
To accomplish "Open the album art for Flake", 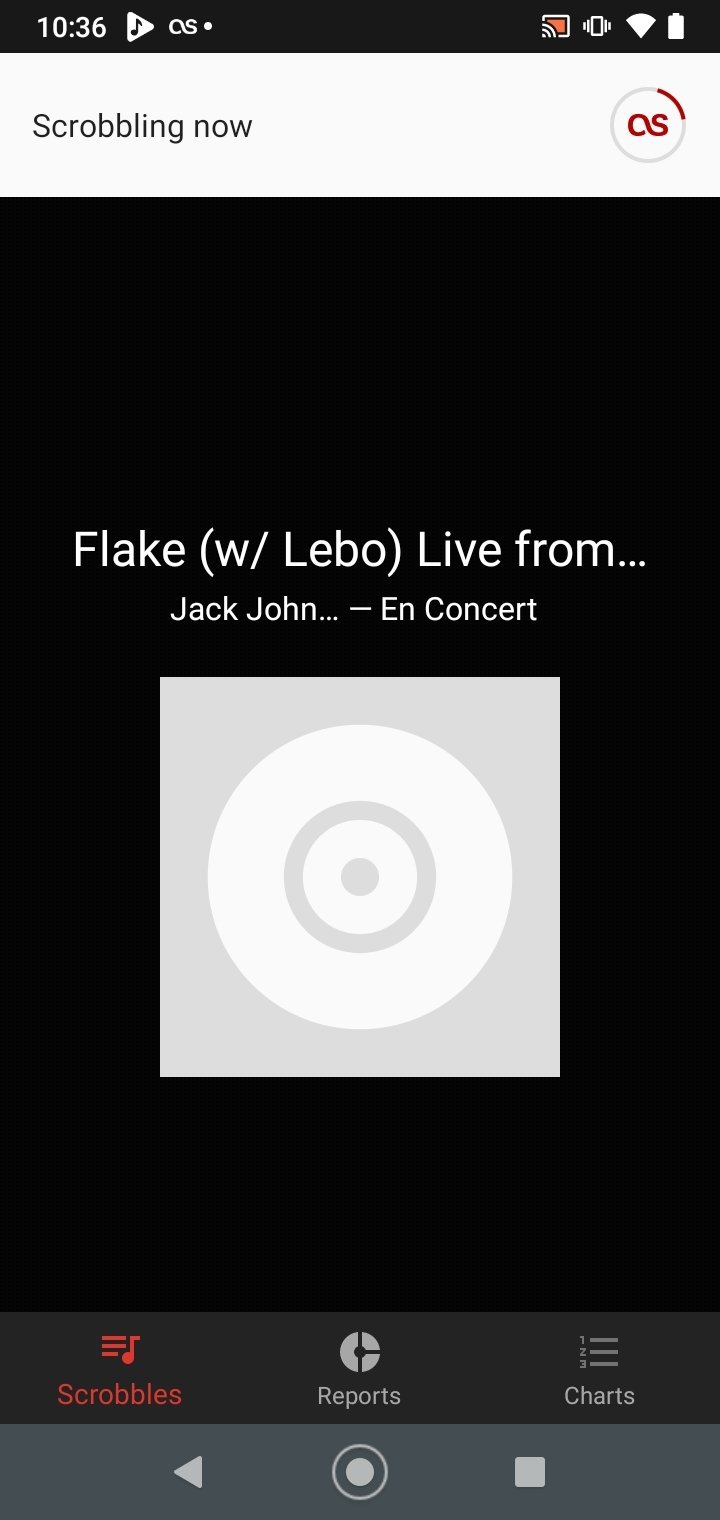I will 360,877.
